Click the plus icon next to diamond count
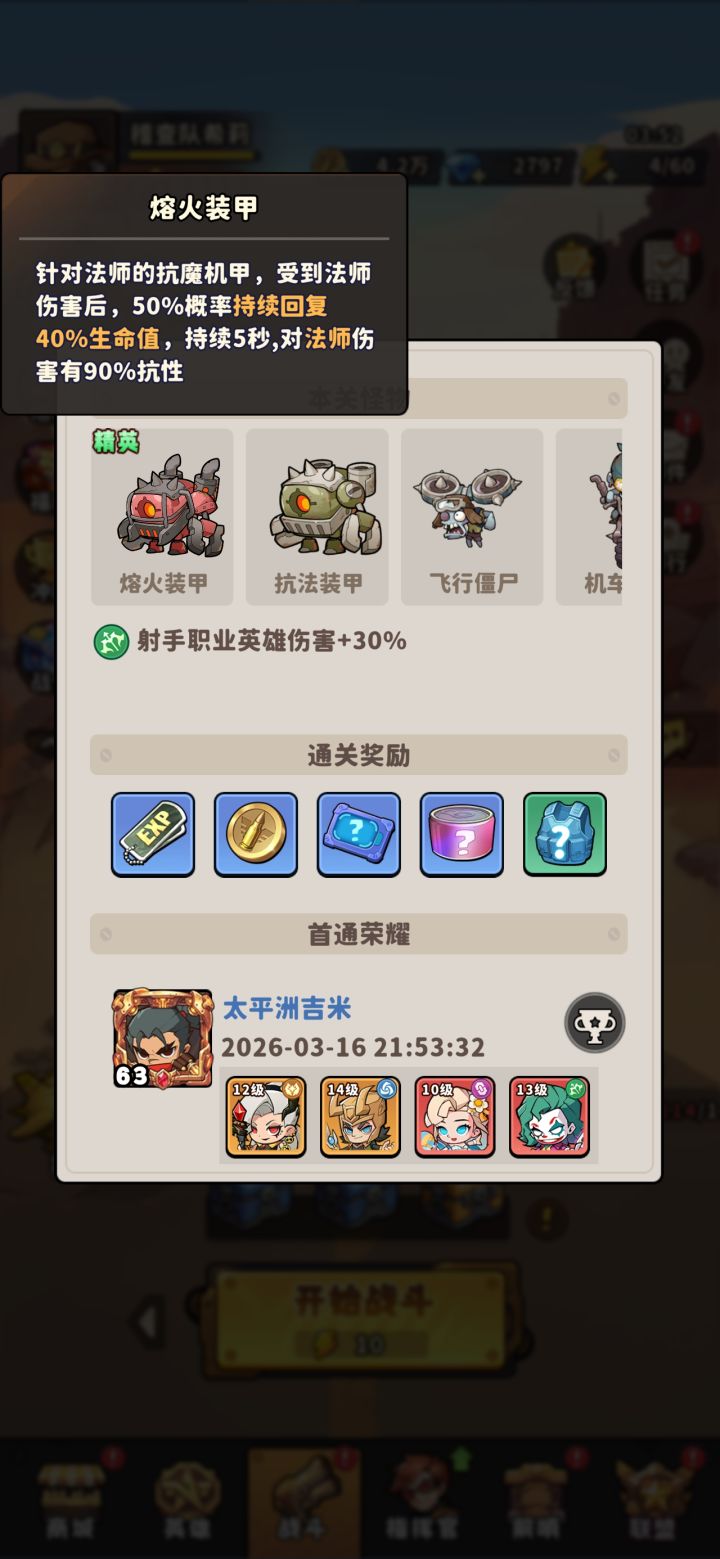This screenshot has height=1559, width=720. tap(478, 176)
